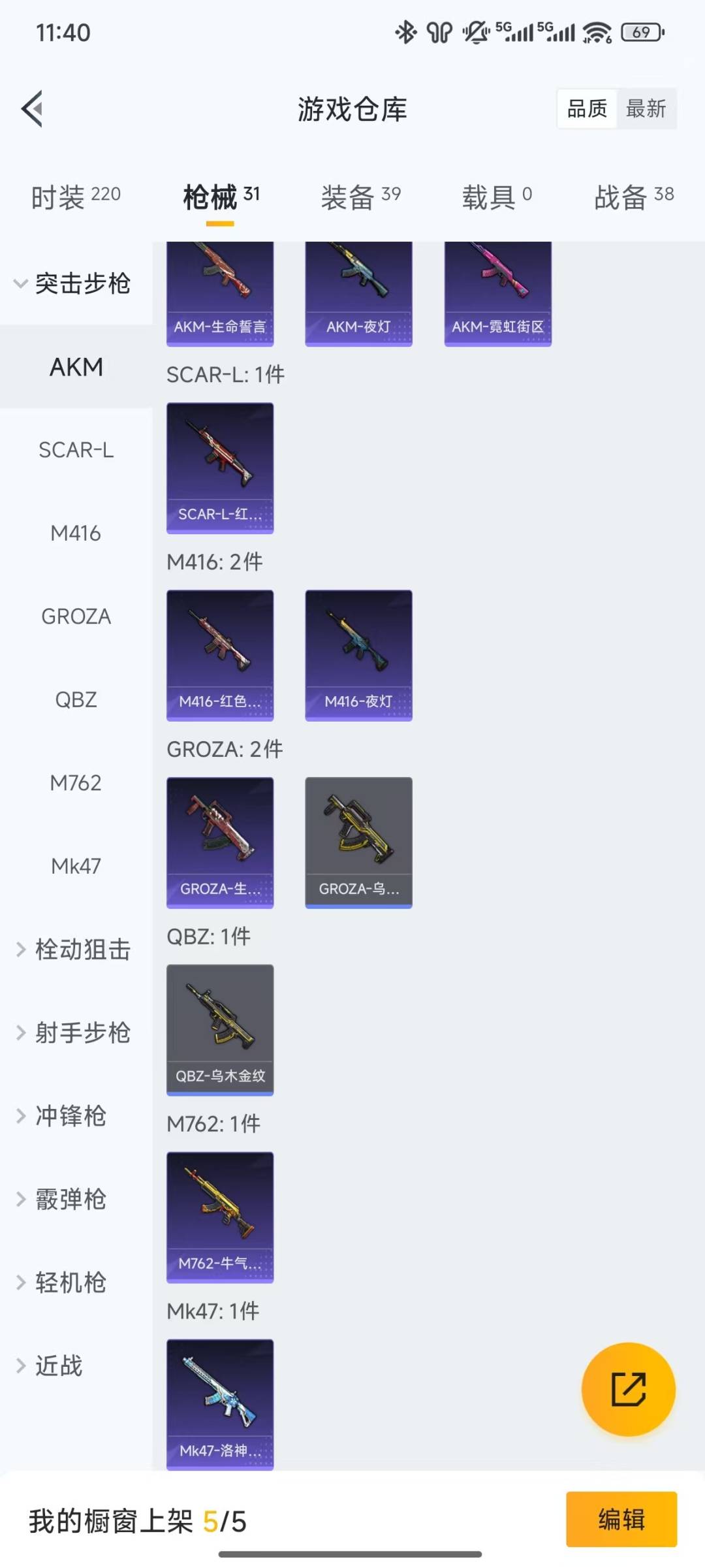
Task: Open the 载具 tab
Action: pos(497,197)
